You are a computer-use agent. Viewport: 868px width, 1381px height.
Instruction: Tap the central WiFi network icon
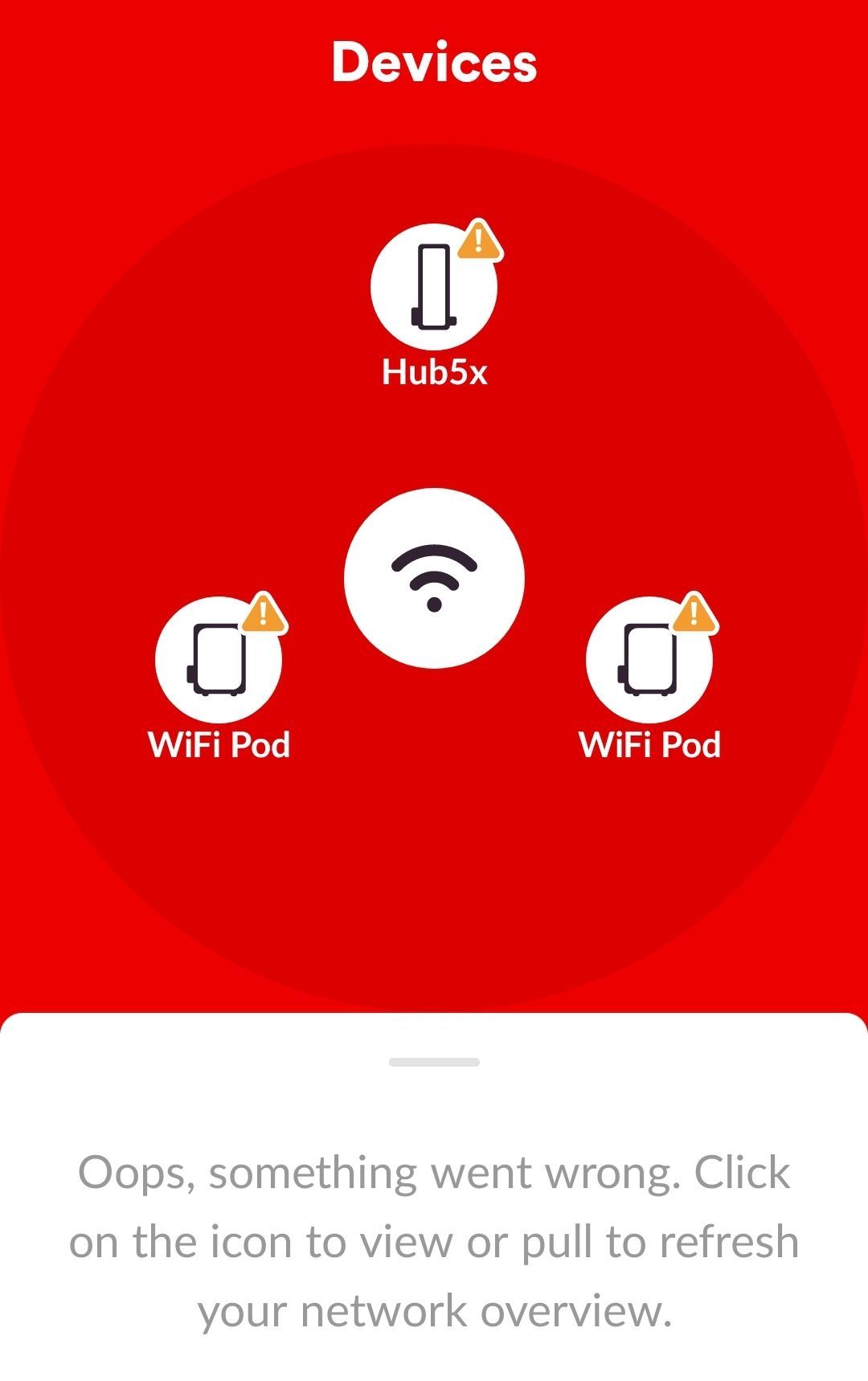[434, 578]
